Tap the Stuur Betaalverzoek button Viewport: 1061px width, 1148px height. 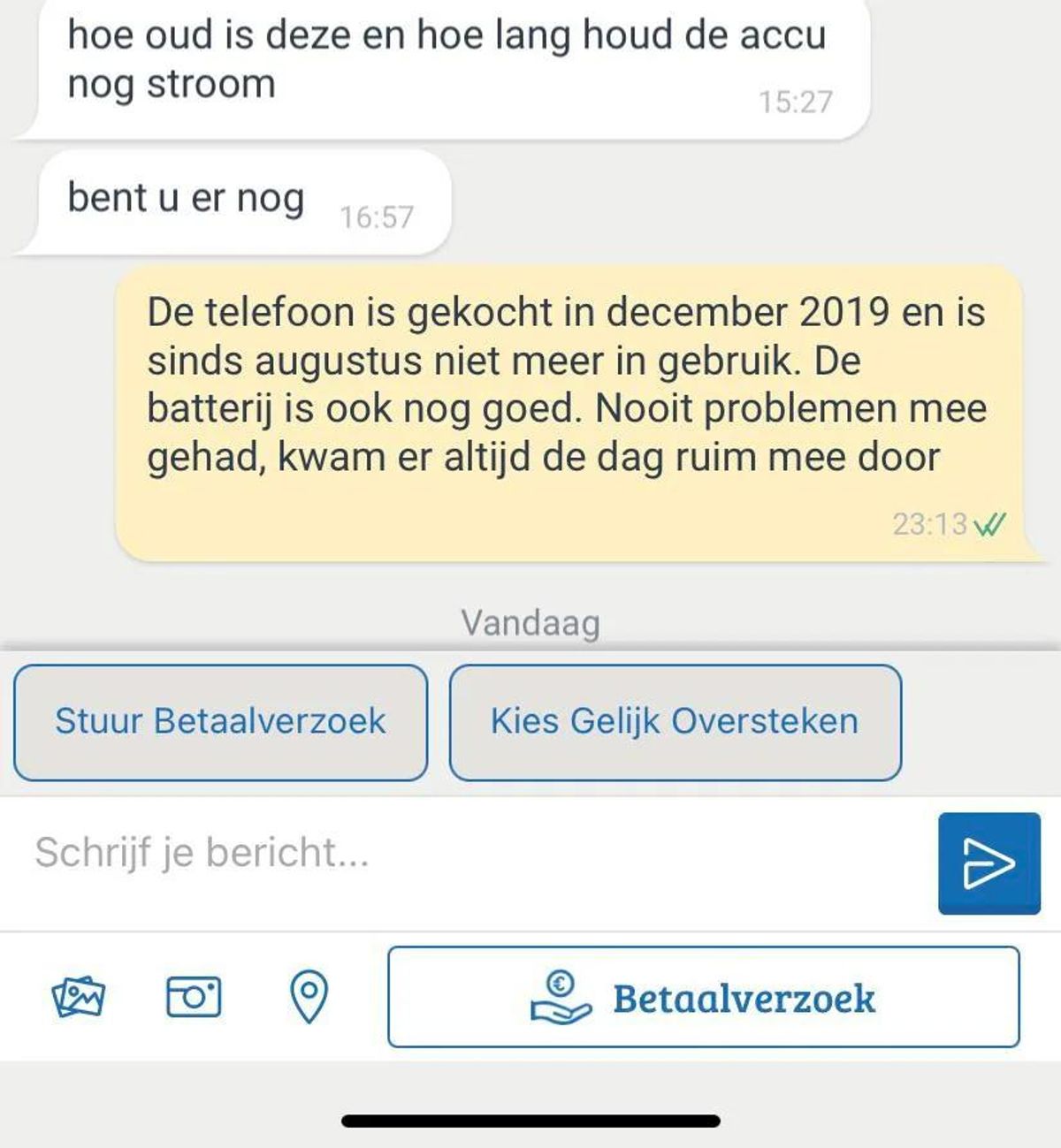coord(220,722)
